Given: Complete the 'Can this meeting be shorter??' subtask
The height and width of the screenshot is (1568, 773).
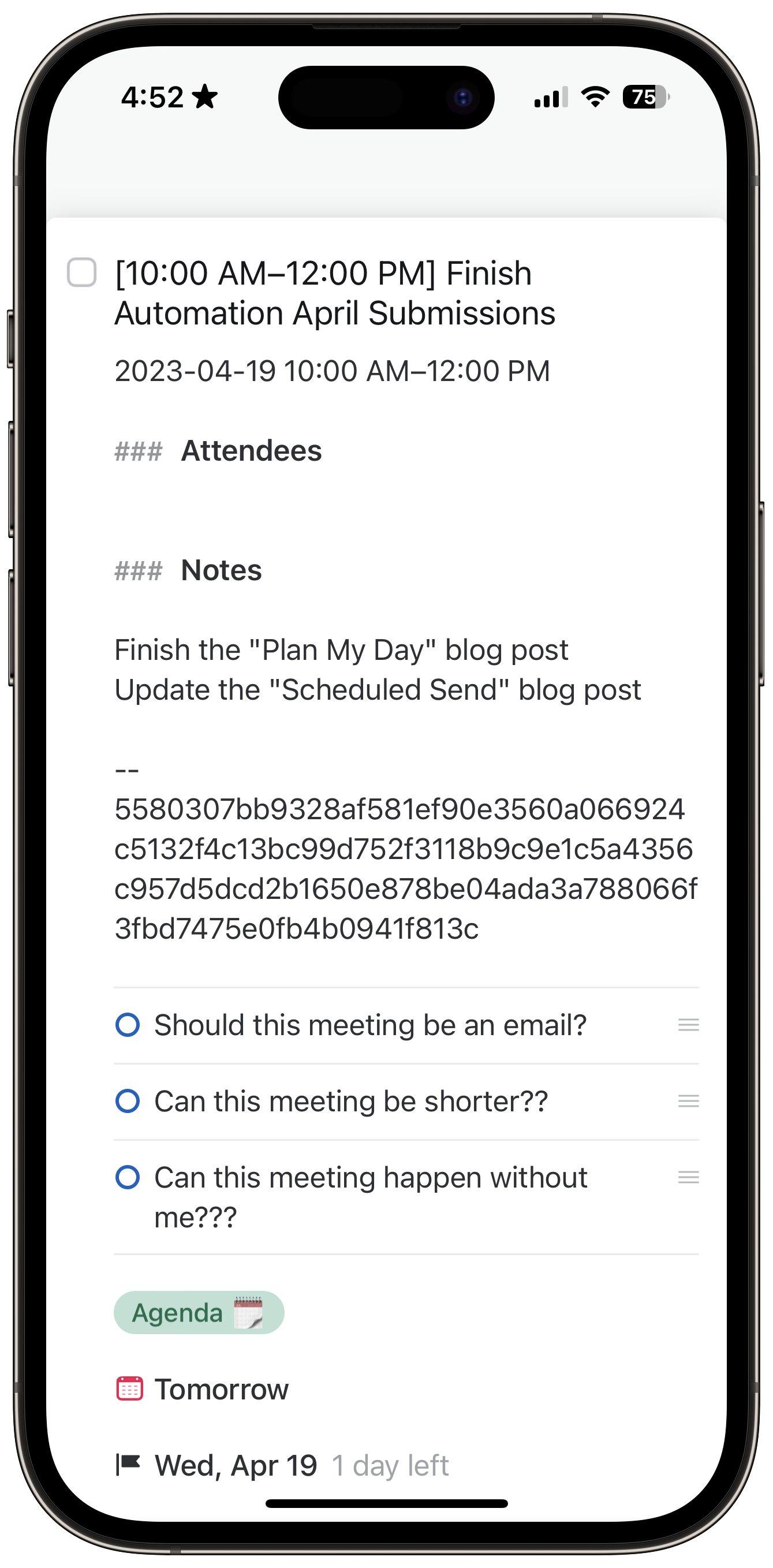Looking at the screenshot, I should coord(128,1101).
